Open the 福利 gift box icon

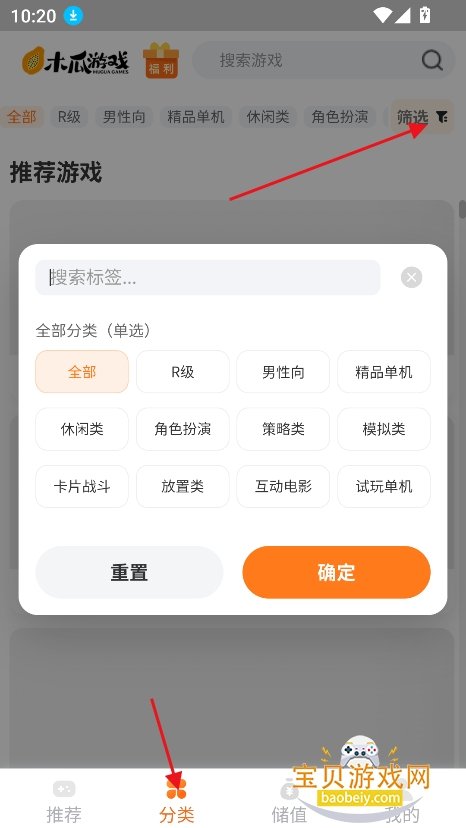(161, 61)
